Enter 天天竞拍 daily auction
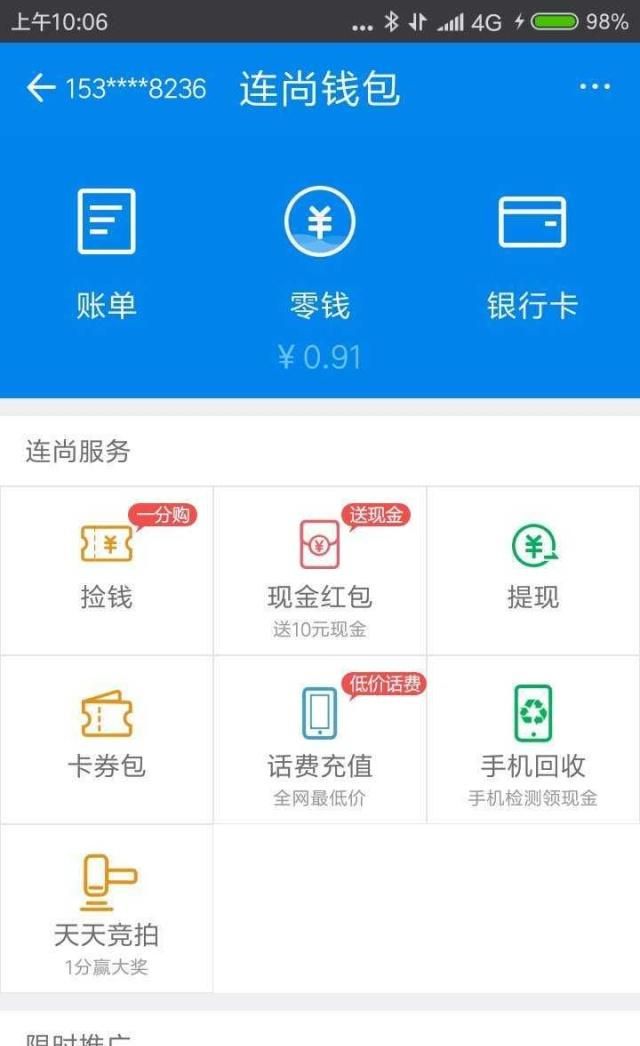Viewport: 640px width, 1046px height. pos(106,908)
